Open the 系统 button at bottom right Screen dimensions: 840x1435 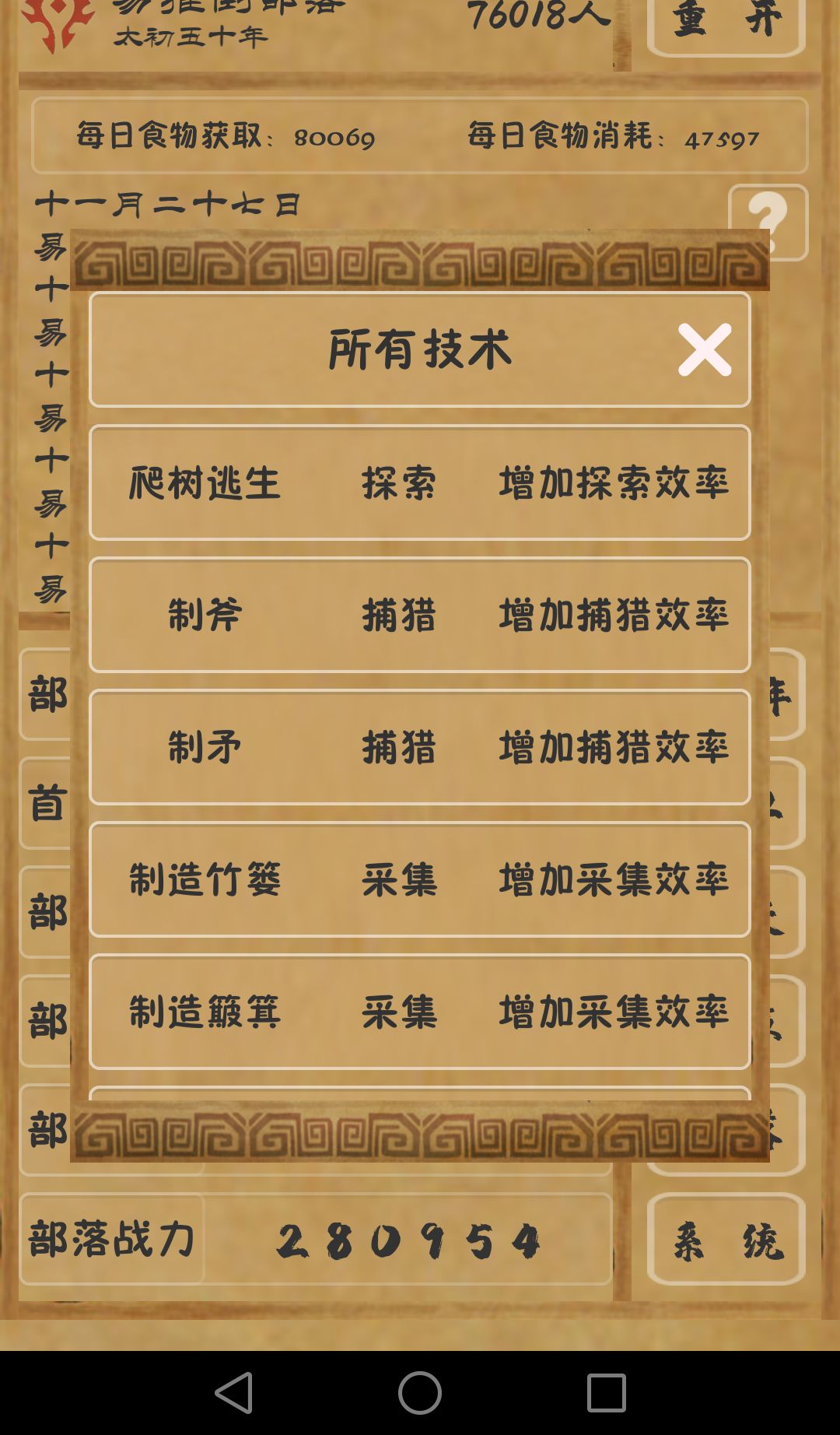coord(727,1239)
